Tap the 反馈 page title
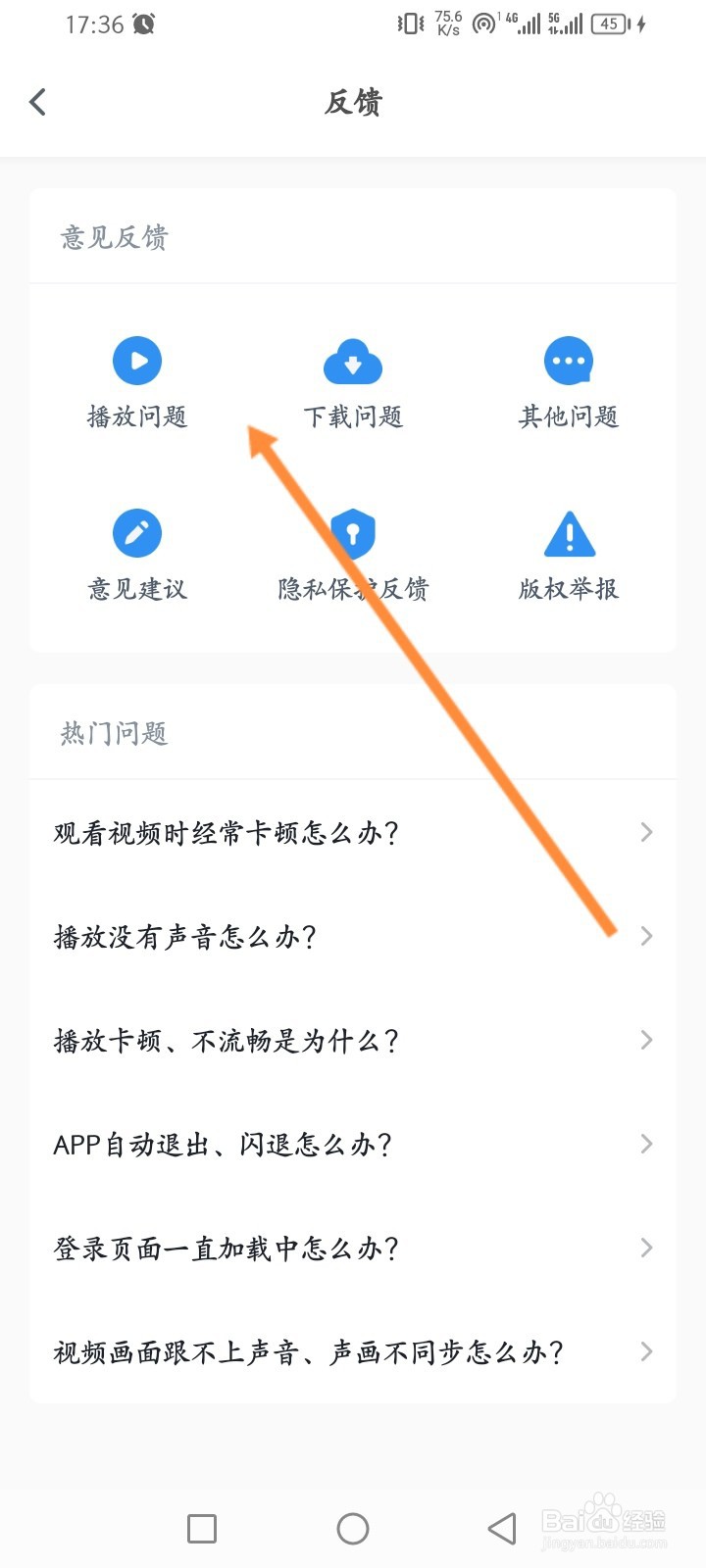The image size is (706, 1568). pyautogui.click(x=353, y=102)
